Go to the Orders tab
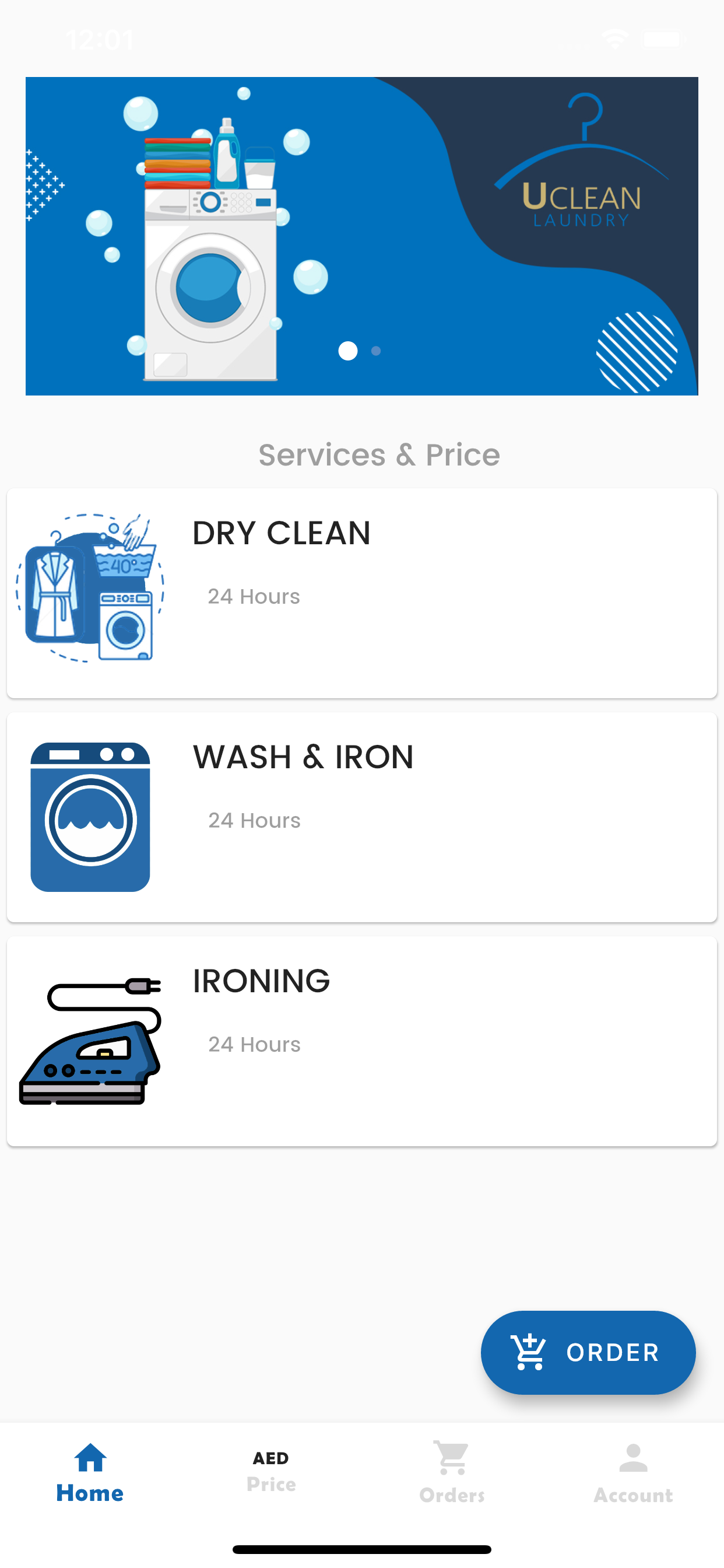The image size is (724, 1568). click(452, 1471)
